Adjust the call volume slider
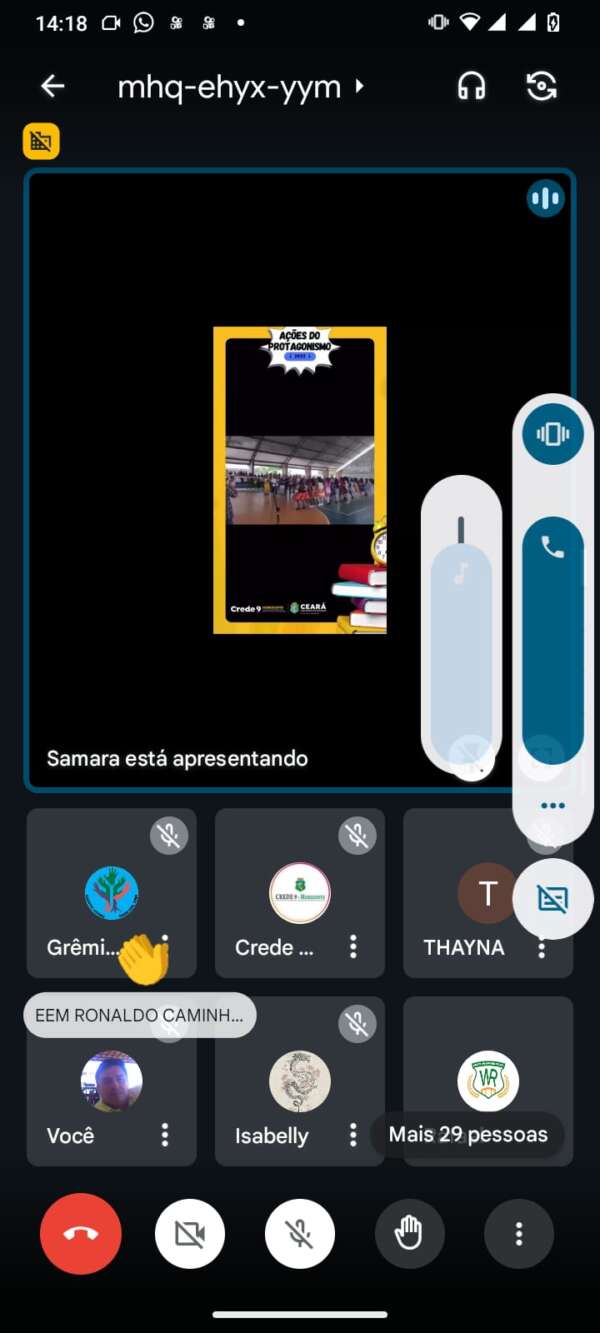 553,640
